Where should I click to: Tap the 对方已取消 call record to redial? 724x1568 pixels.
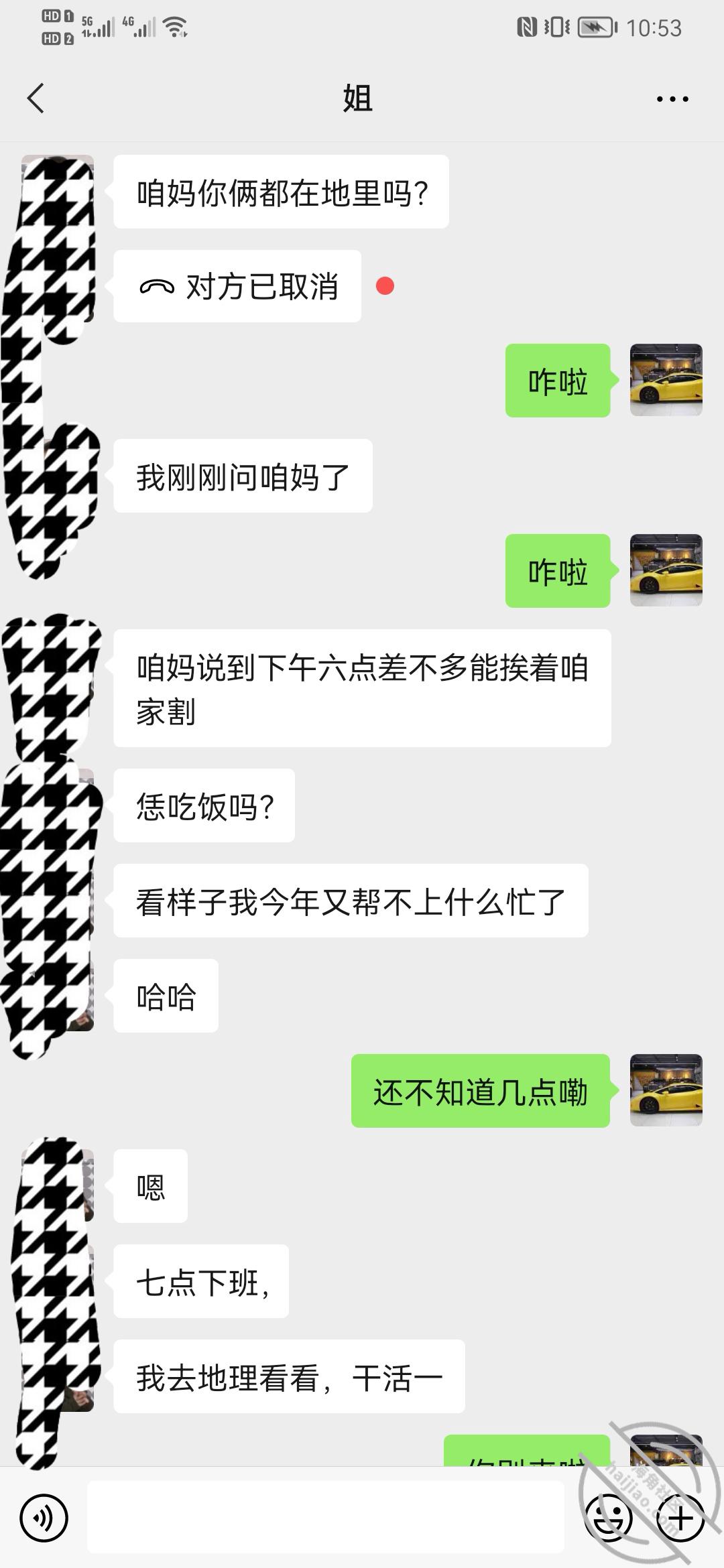[x=237, y=287]
